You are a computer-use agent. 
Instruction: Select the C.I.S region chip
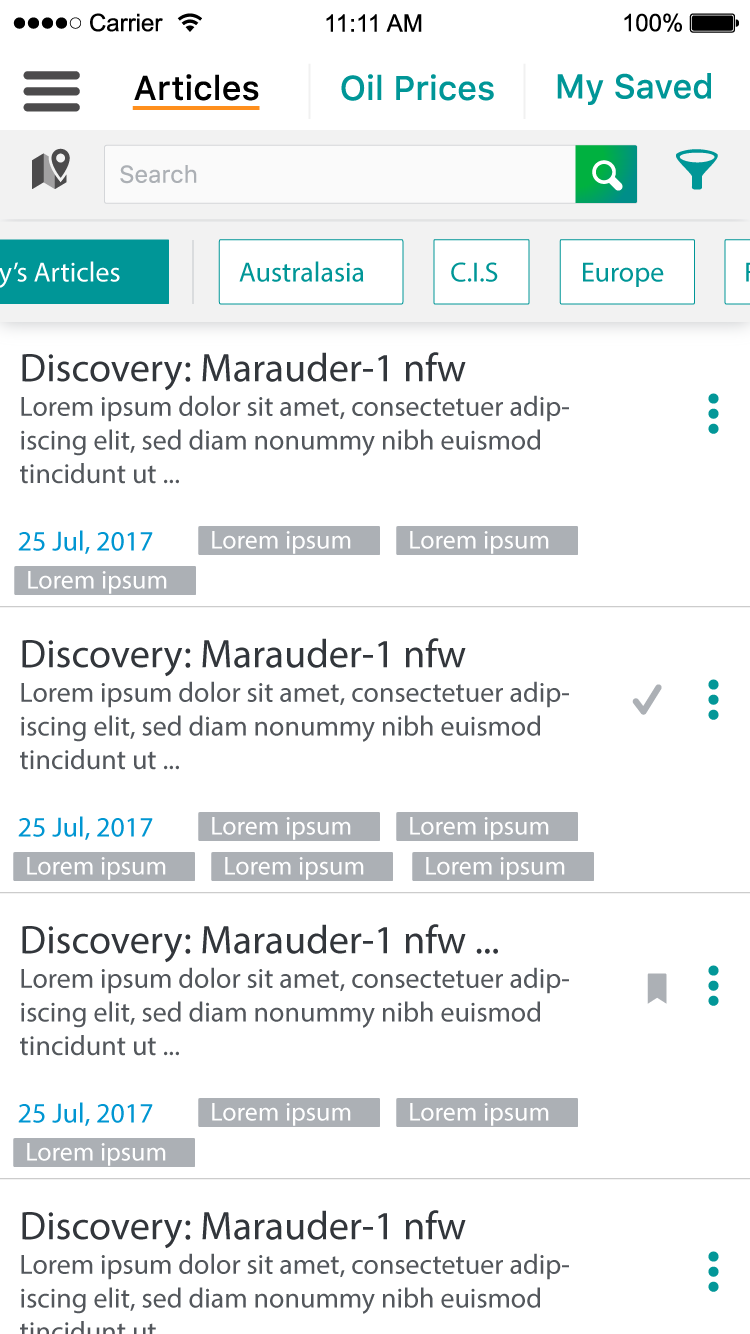coord(481,272)
